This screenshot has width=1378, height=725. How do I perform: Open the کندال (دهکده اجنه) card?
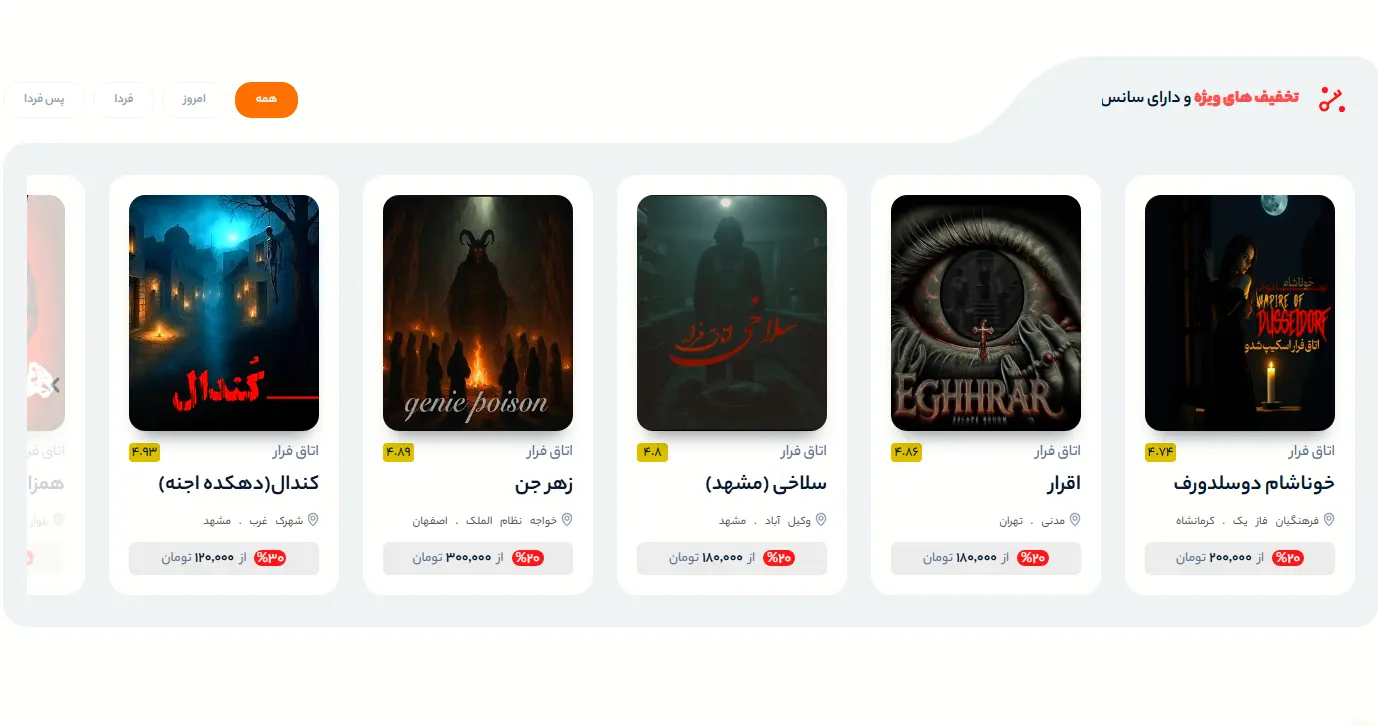tap(223, 314)
